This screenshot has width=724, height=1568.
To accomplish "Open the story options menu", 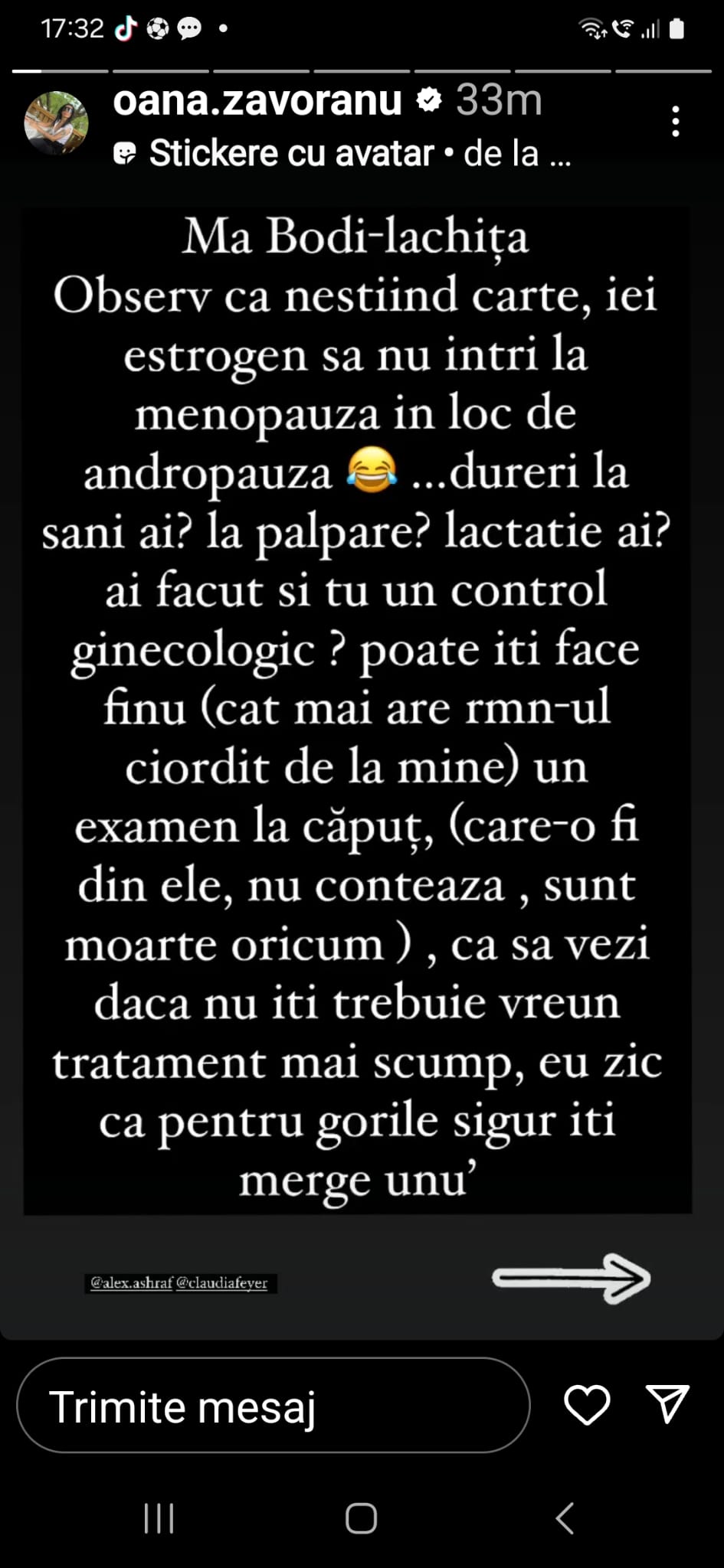I will (675, 122).
